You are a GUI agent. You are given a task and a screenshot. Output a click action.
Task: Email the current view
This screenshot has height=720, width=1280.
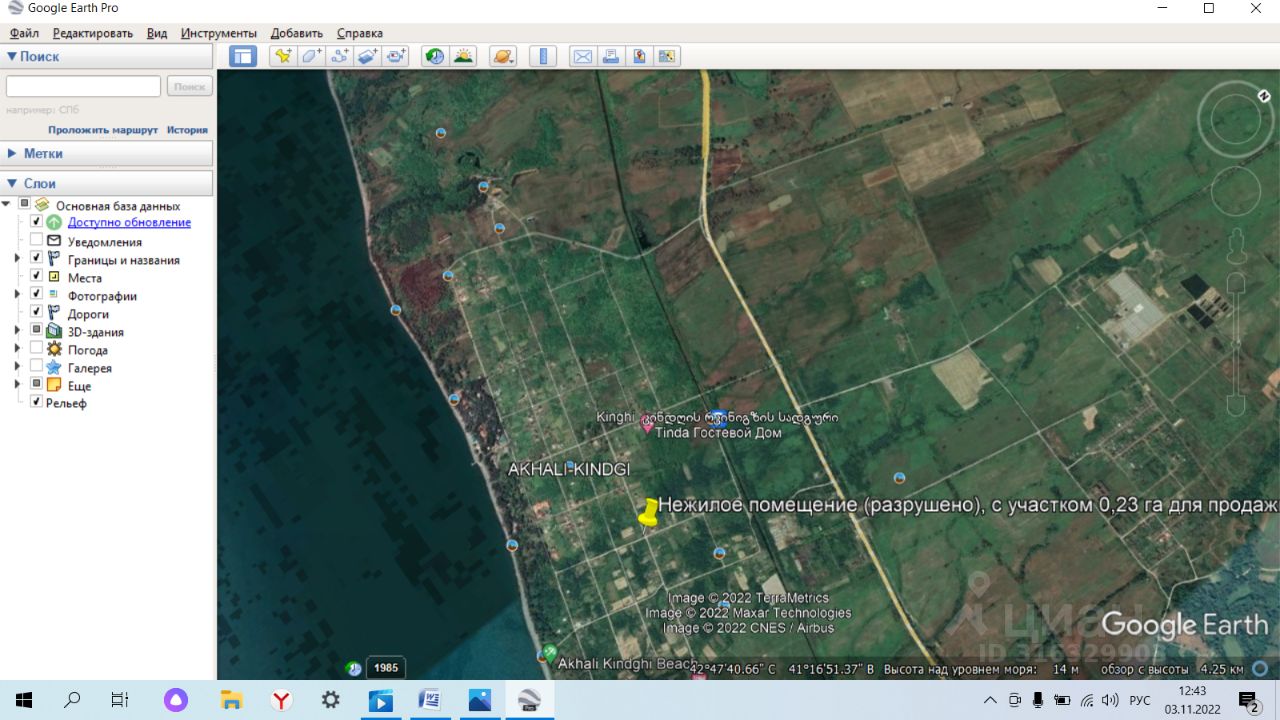pyautogui.click(x=582, y=56)
